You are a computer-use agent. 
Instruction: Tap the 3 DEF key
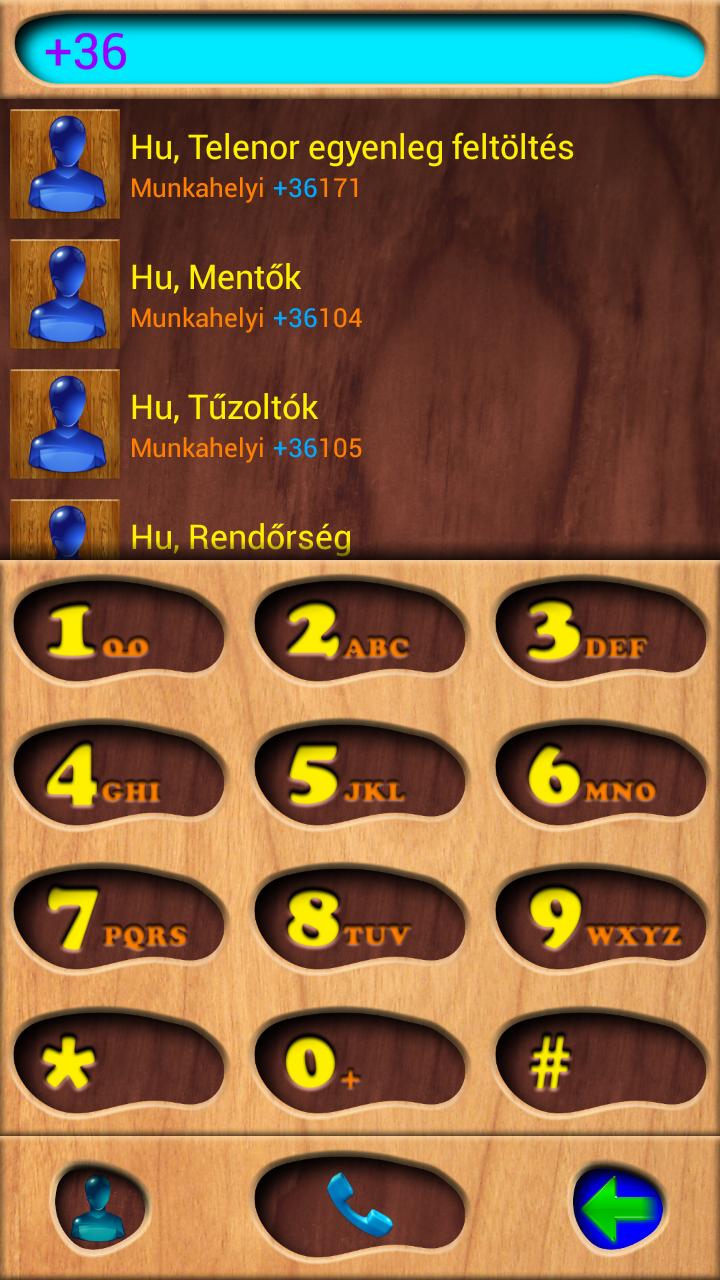600,632
